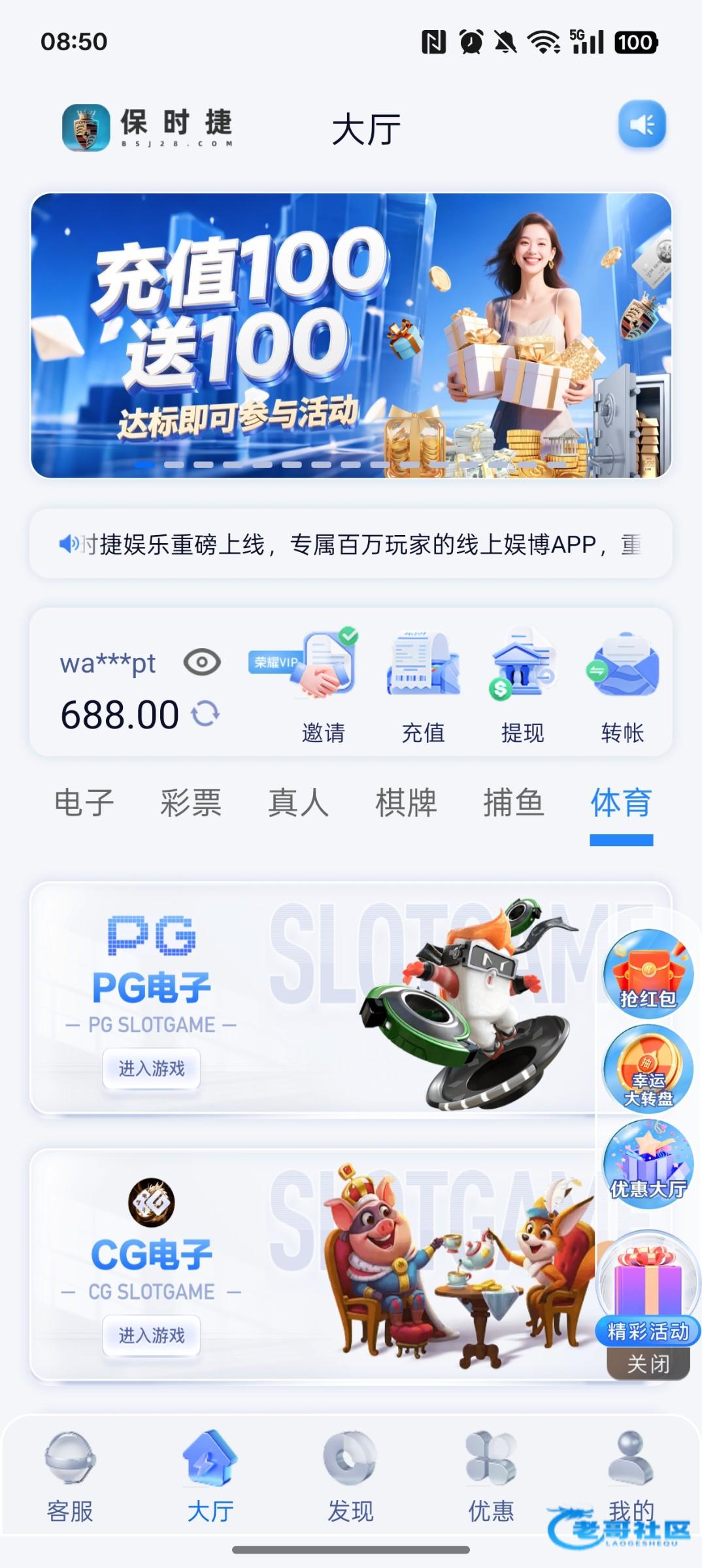Image resolution: width=702 pixels, height=1568 pixels.
Task: Open 提现 withdrawal page
Action: coord(522,685)
